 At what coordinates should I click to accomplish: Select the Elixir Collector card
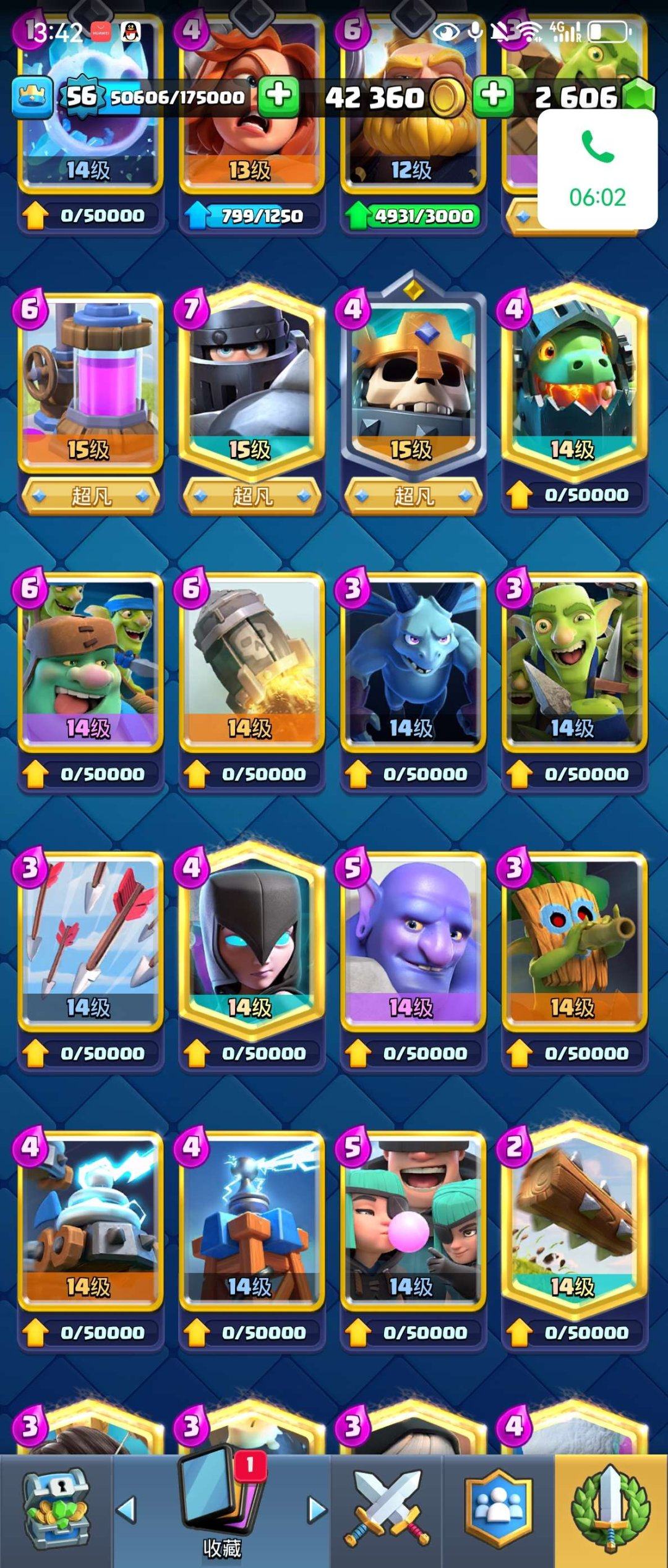click(x=90, y=383)
